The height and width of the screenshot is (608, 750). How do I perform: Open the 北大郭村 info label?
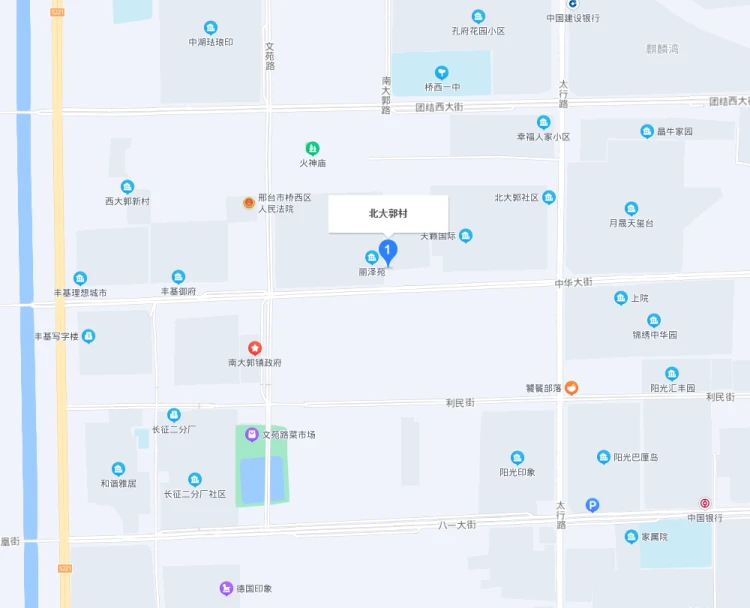(388, 213)
